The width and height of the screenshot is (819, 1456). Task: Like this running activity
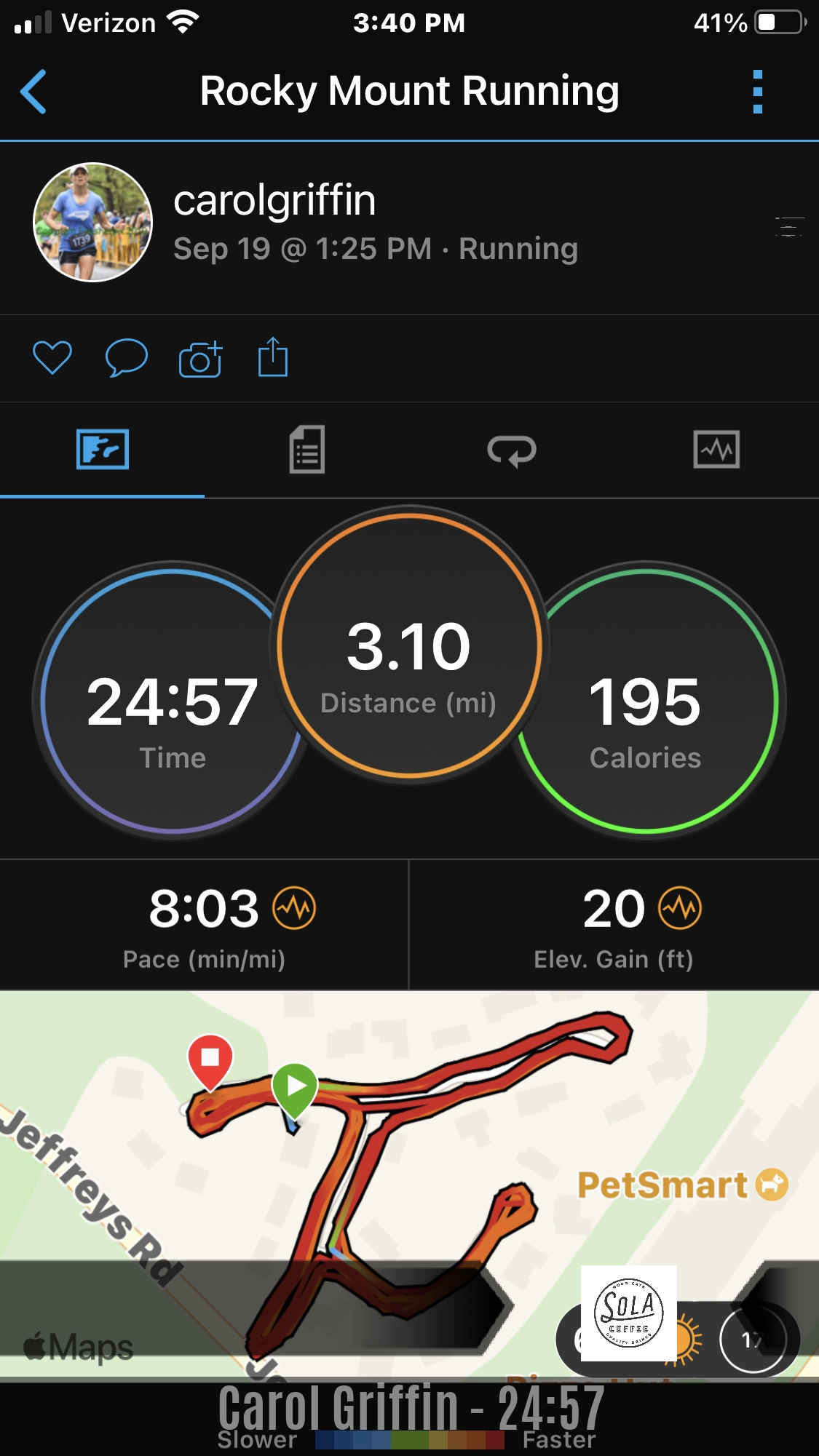pyautogui.click(x=52, y=358)
